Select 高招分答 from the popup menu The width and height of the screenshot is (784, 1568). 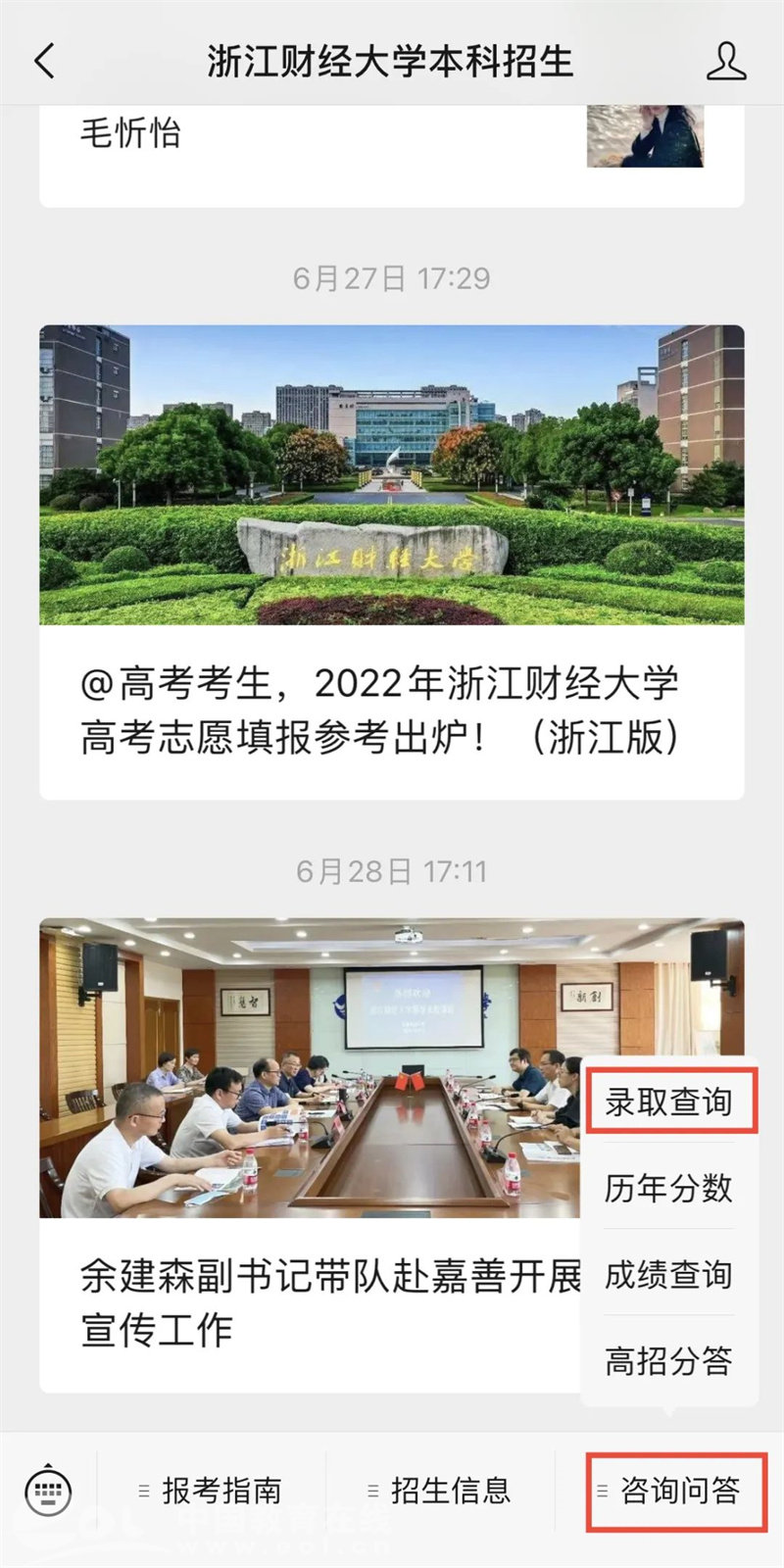click(666, 1360)
